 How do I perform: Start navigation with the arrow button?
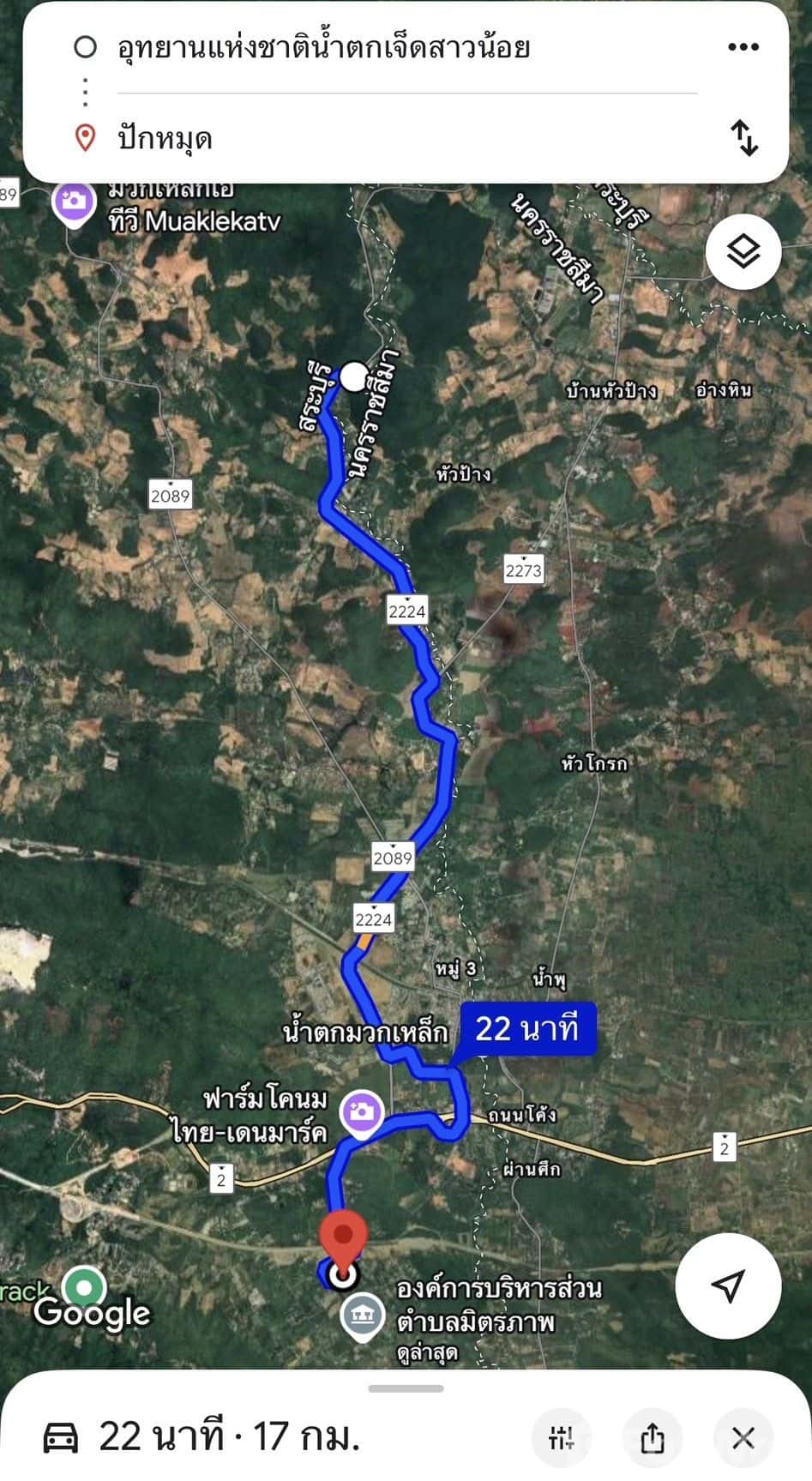coord(728,1285)
